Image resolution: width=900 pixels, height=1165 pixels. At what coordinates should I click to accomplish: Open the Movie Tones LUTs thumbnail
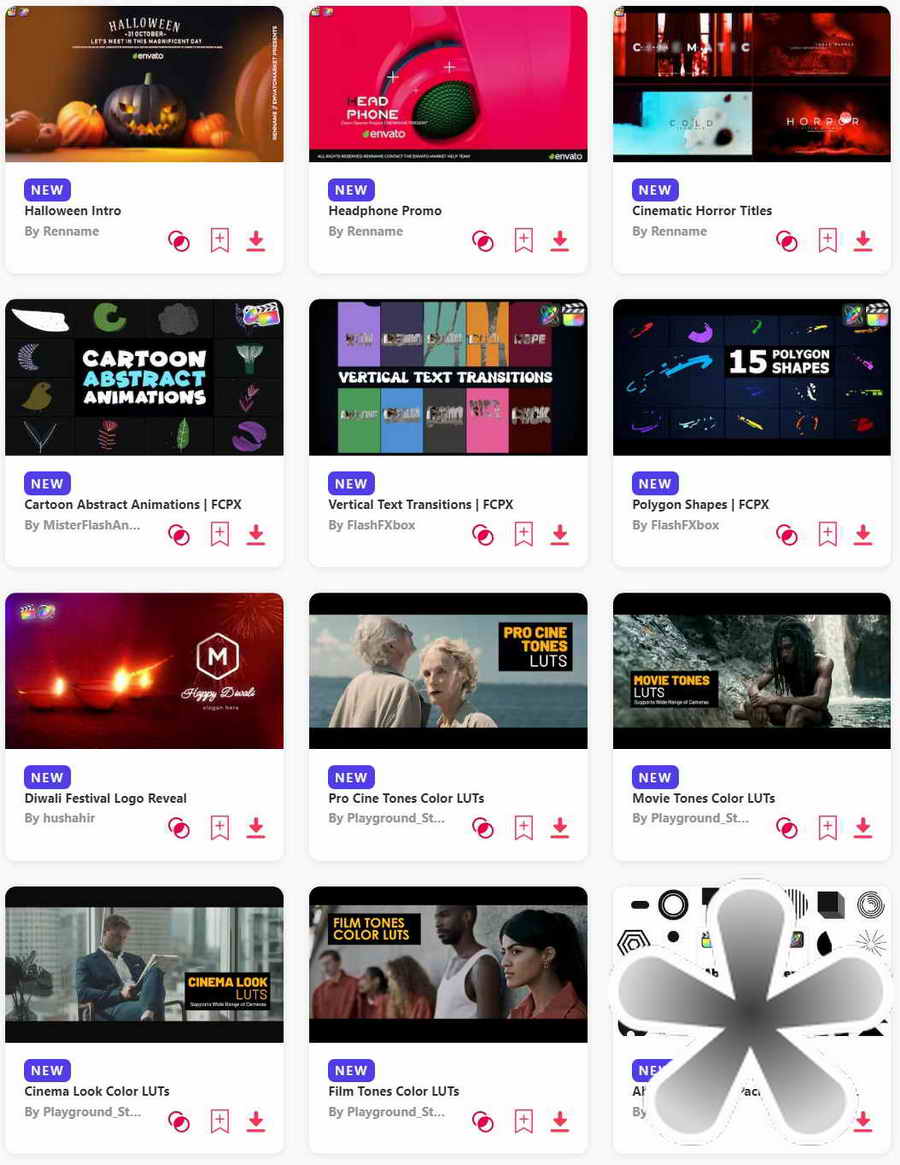[751, 670]
